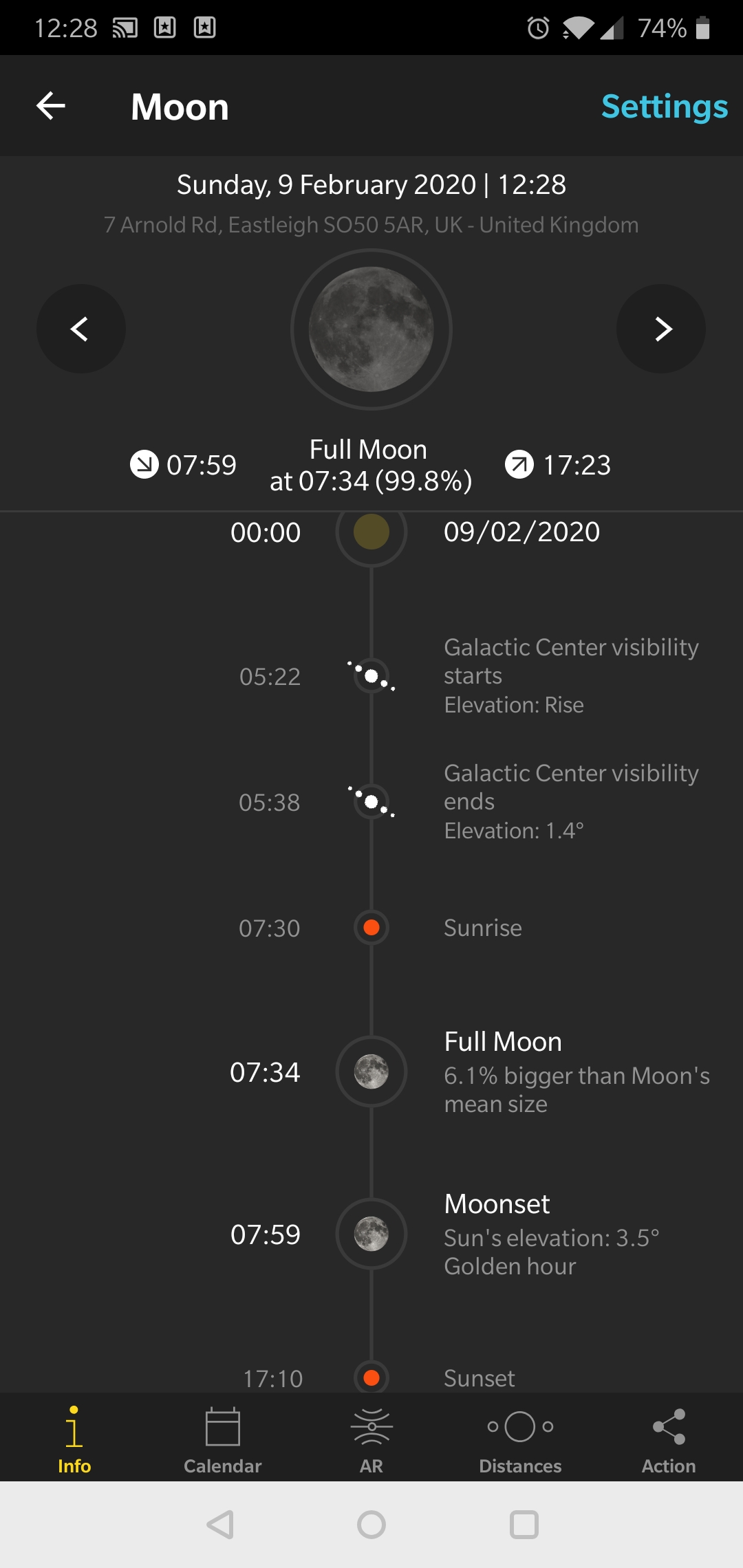Tap the system back button
The height and width of the screenshot is (1568, 743).
[221, 1525]
